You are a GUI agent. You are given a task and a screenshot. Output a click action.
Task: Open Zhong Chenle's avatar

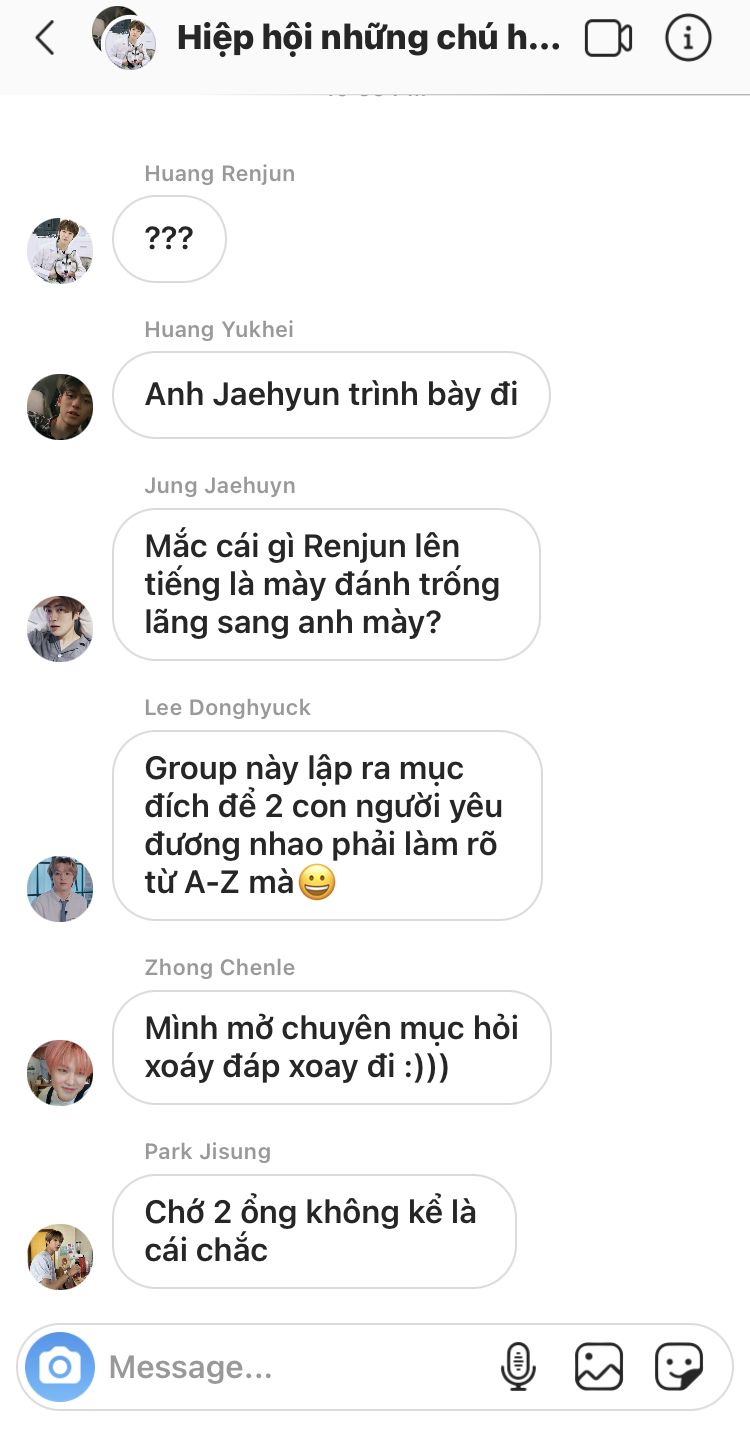coord(60,1073)
